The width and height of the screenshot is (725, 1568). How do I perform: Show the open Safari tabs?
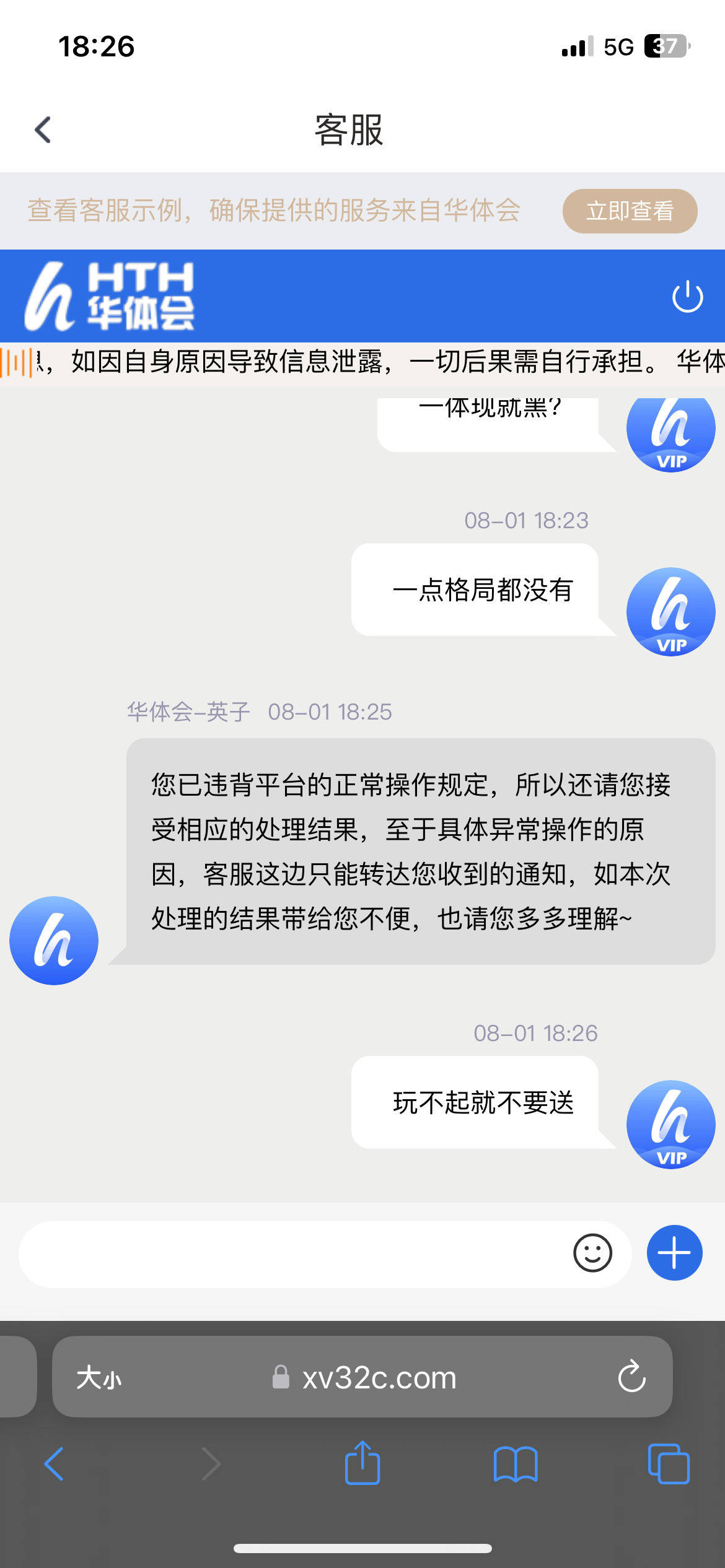click(x=668, y=1464)
